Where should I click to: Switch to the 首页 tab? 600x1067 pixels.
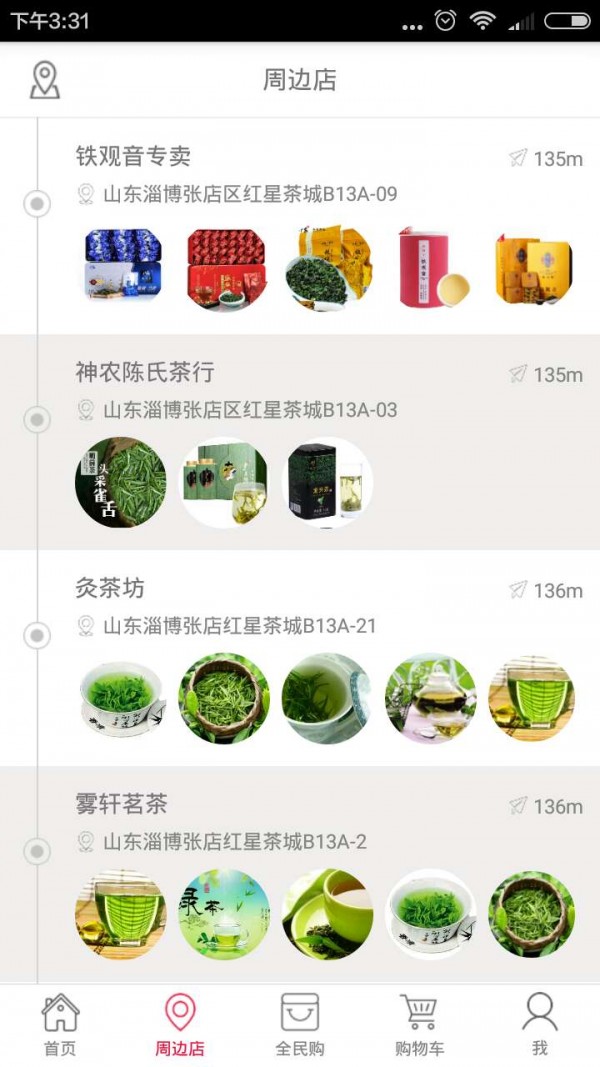60,1025
